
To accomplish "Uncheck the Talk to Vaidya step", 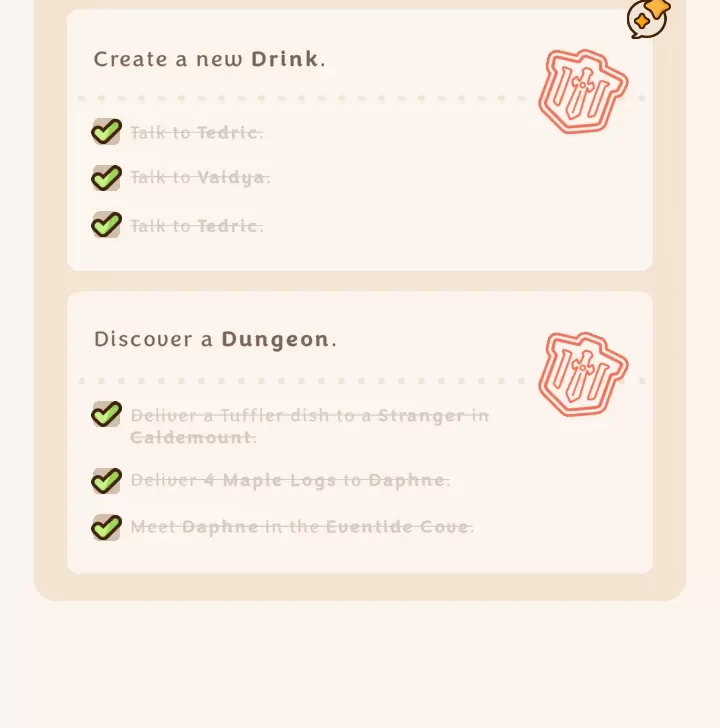I will coord(106,178).
